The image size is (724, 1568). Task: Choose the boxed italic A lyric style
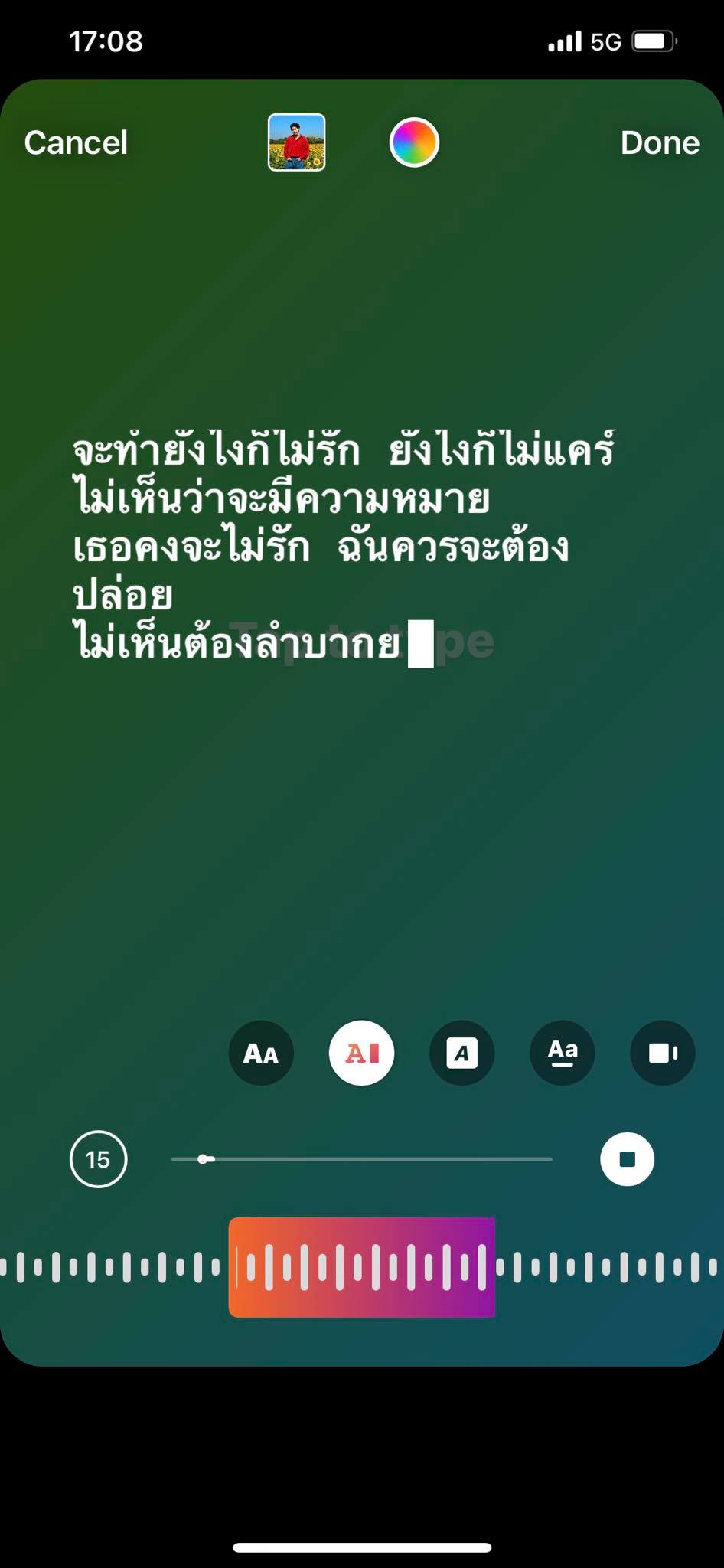(x=461, y=1053)
